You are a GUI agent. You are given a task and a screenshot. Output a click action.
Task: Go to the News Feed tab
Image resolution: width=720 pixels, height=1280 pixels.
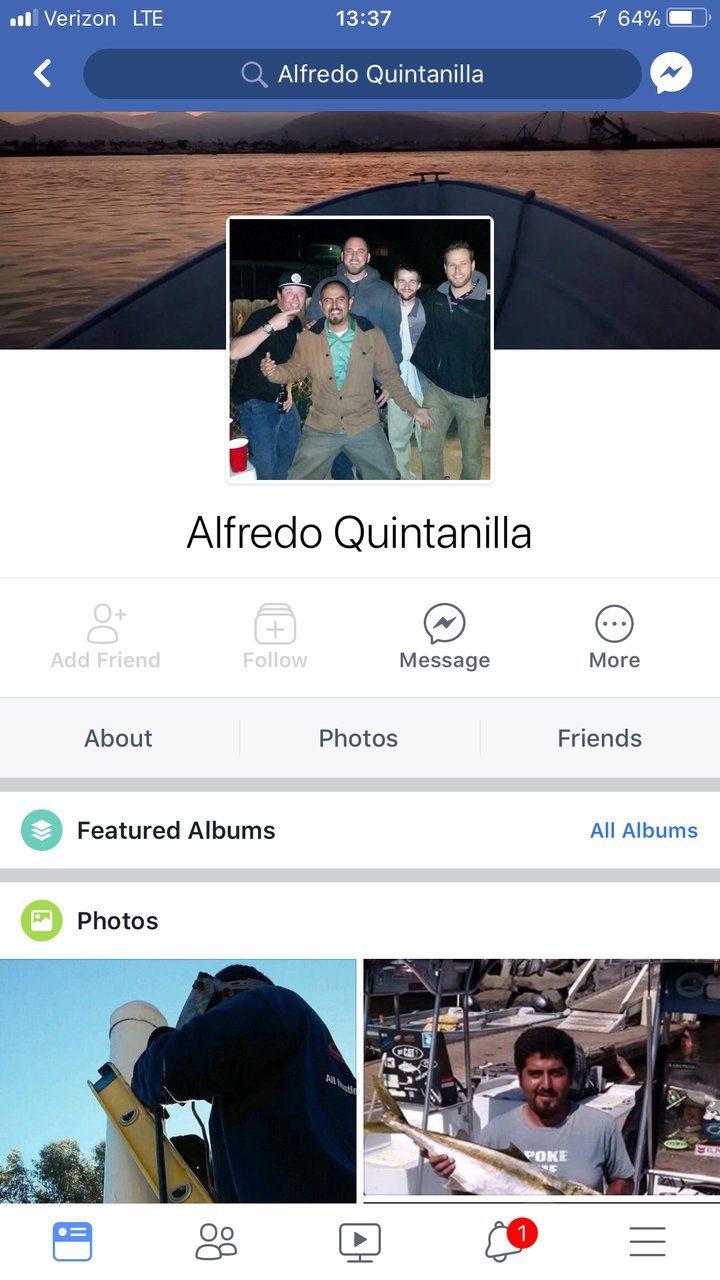pyautogui.click(x=72, y=1241)
